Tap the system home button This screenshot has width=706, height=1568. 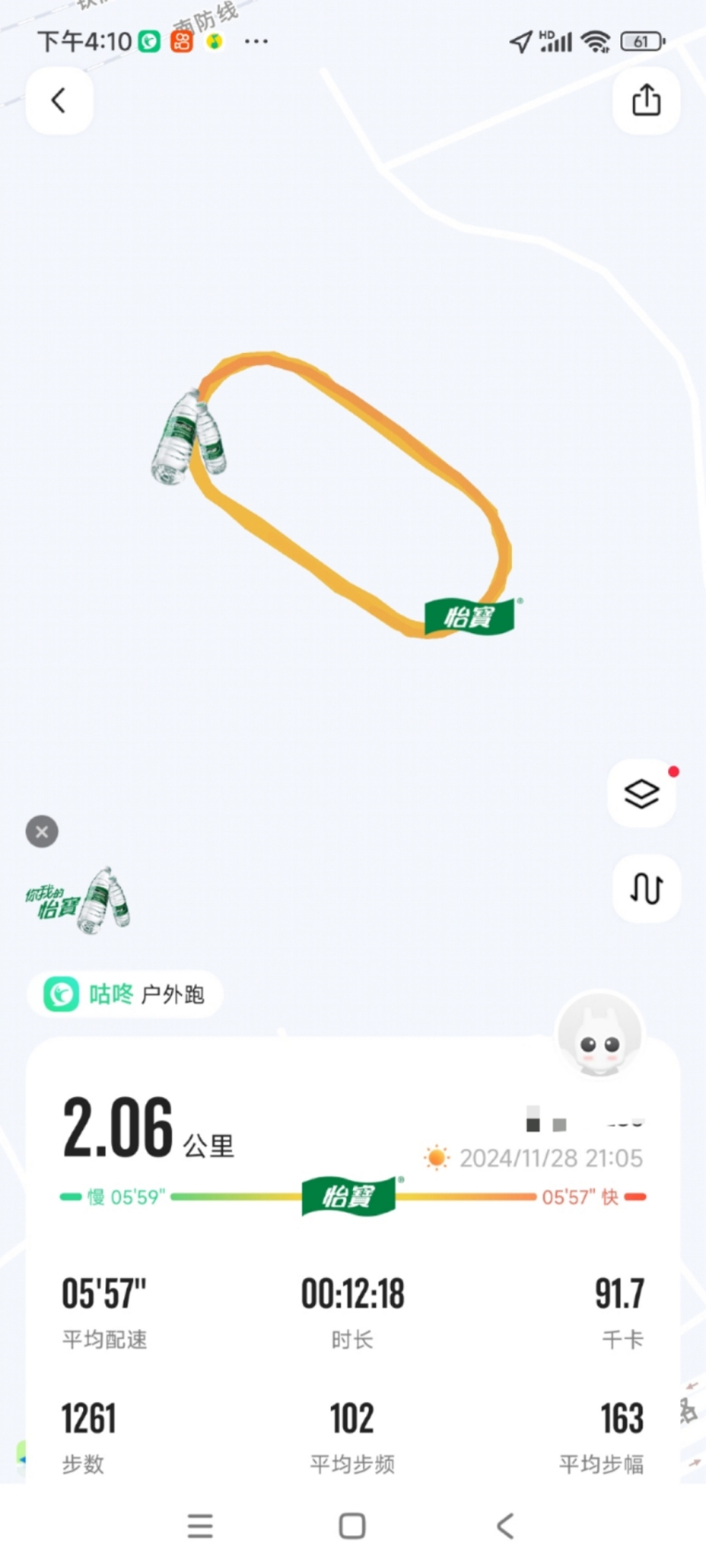(x=352, y=1526)
